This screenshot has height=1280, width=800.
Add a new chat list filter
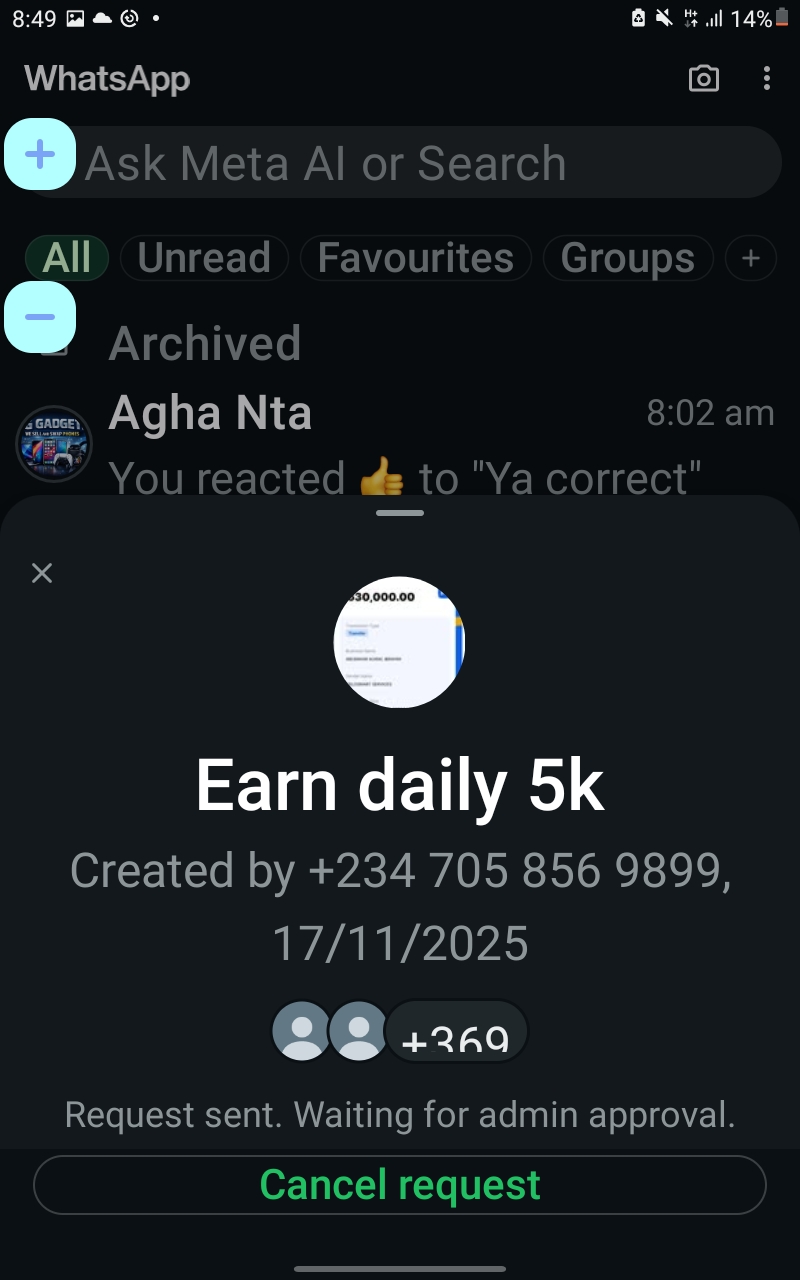tap(751, 259)
